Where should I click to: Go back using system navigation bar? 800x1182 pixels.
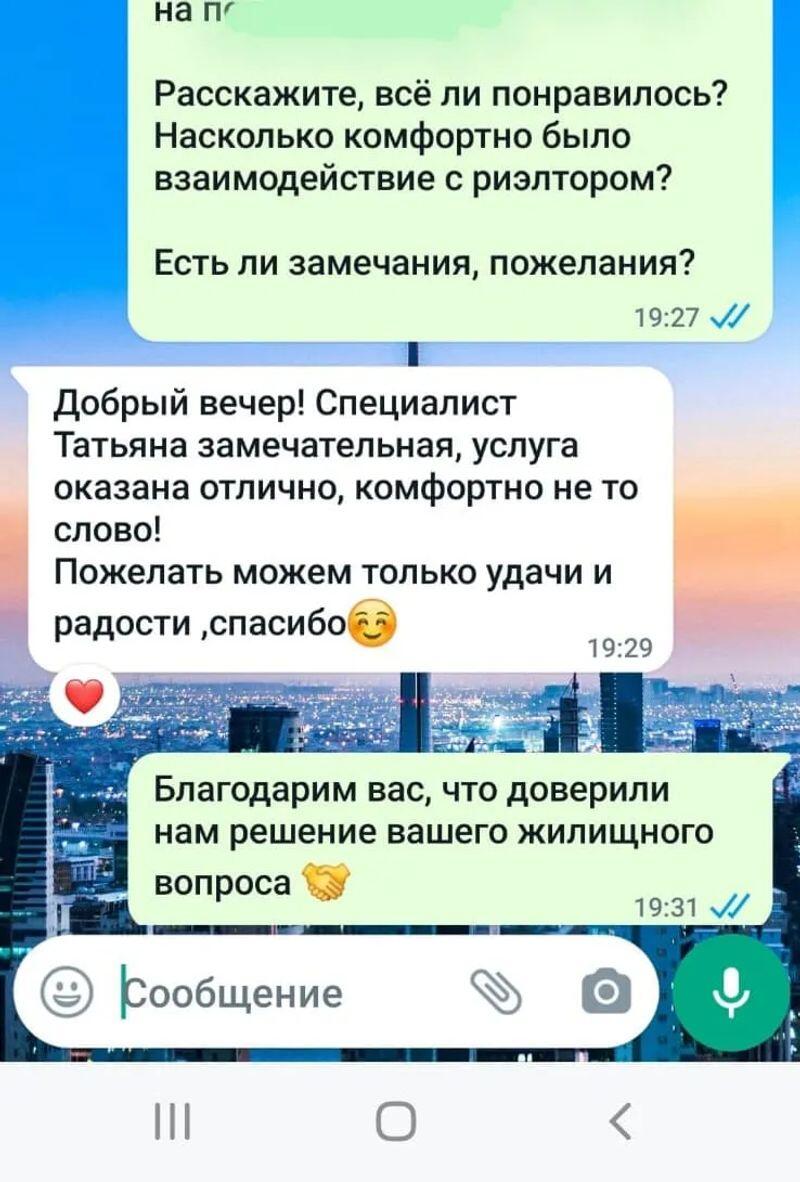pyautogui.click(x=621, y=1121)
